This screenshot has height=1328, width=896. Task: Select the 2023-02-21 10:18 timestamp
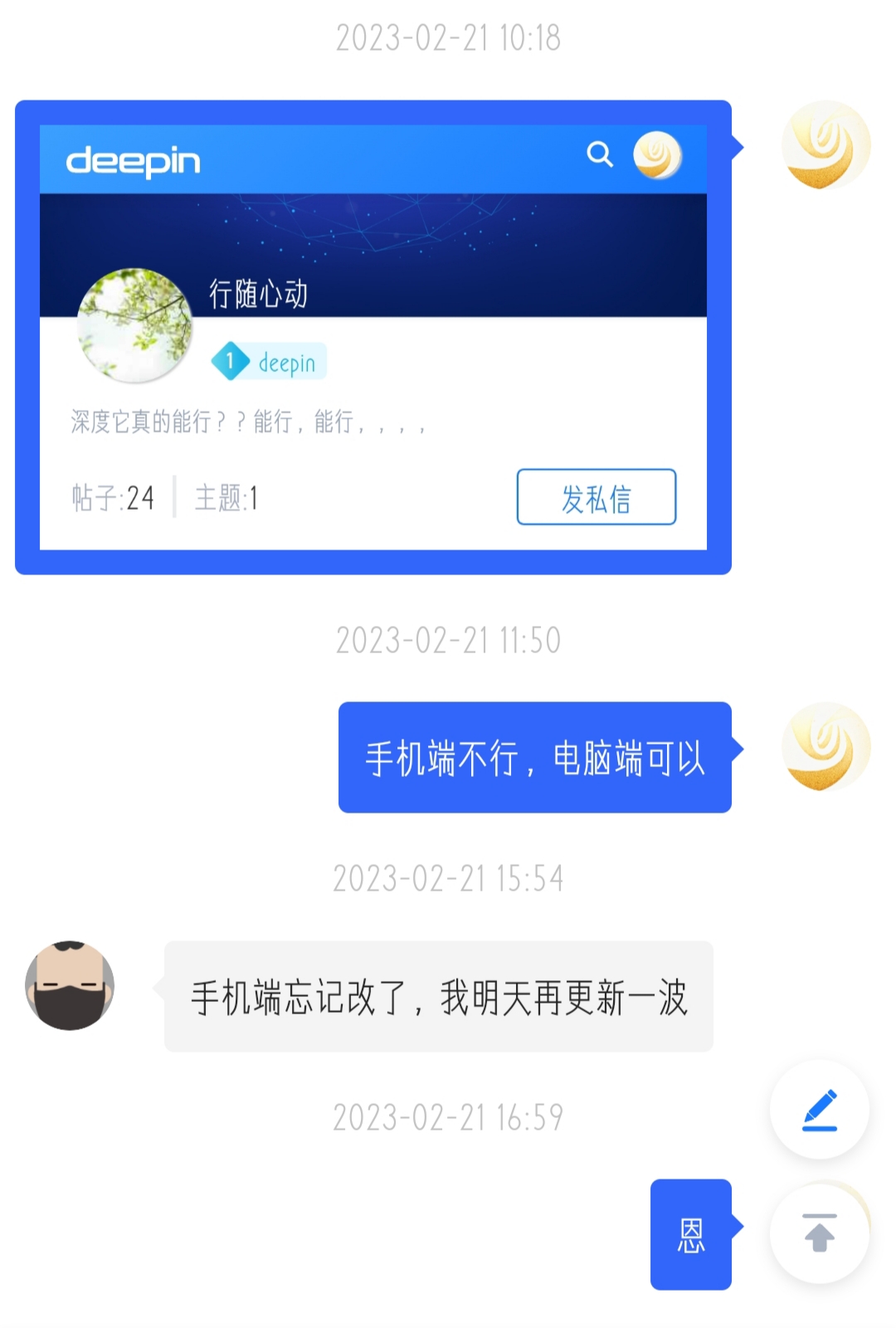pos(448,36)
